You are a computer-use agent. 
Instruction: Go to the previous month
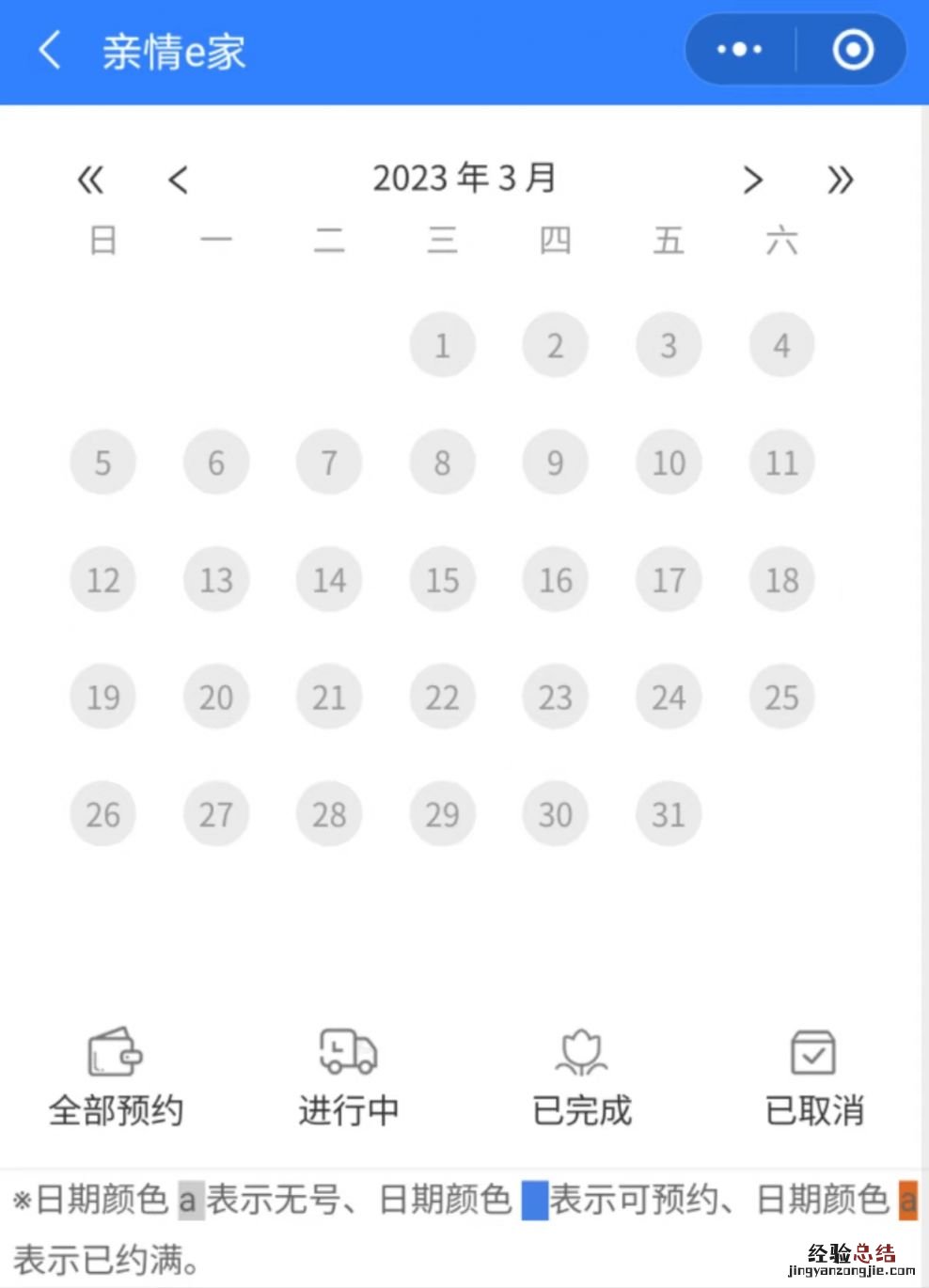pos(179,179)
